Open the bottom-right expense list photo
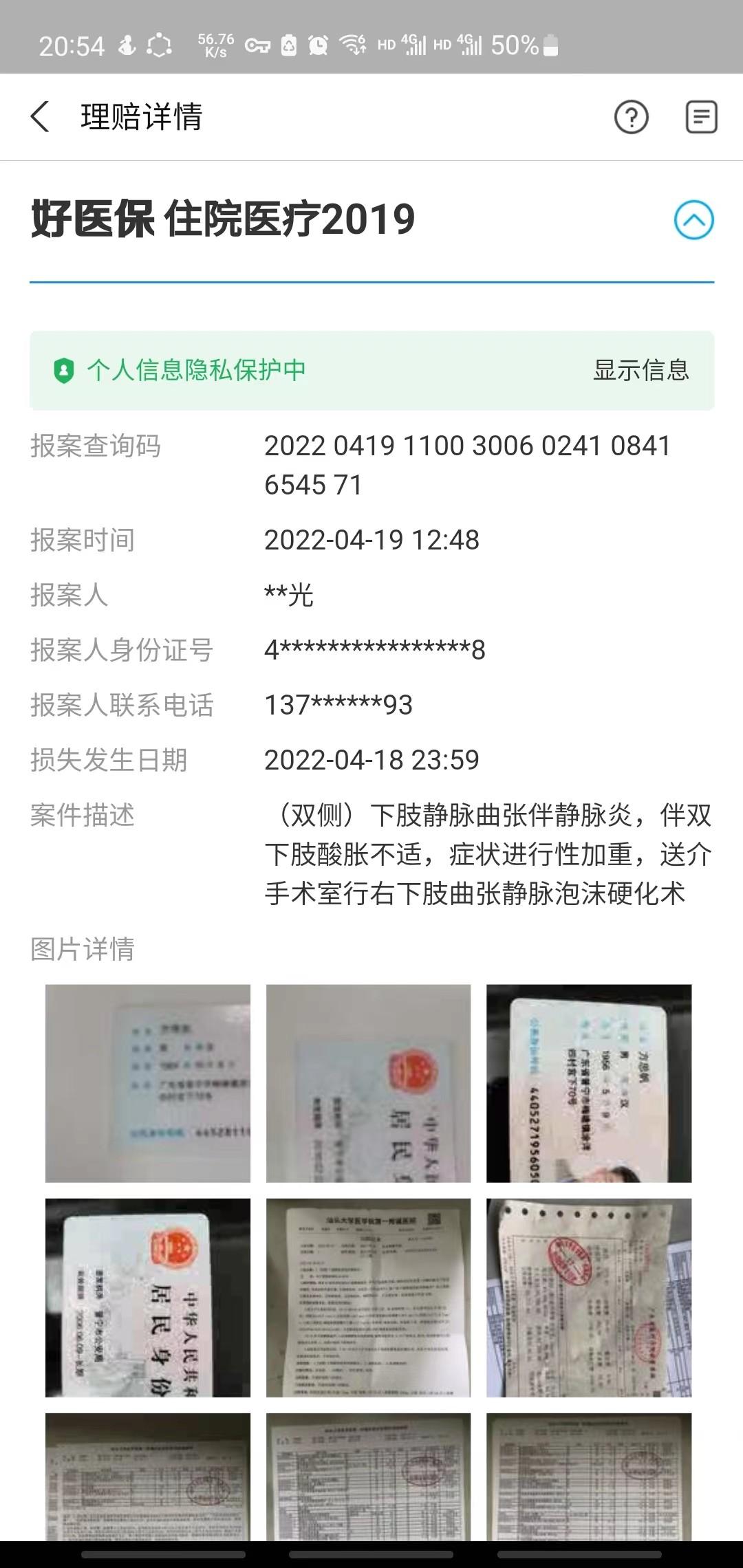Image resolution: width=743 pixels, height=1568 pixels. 589,1479
